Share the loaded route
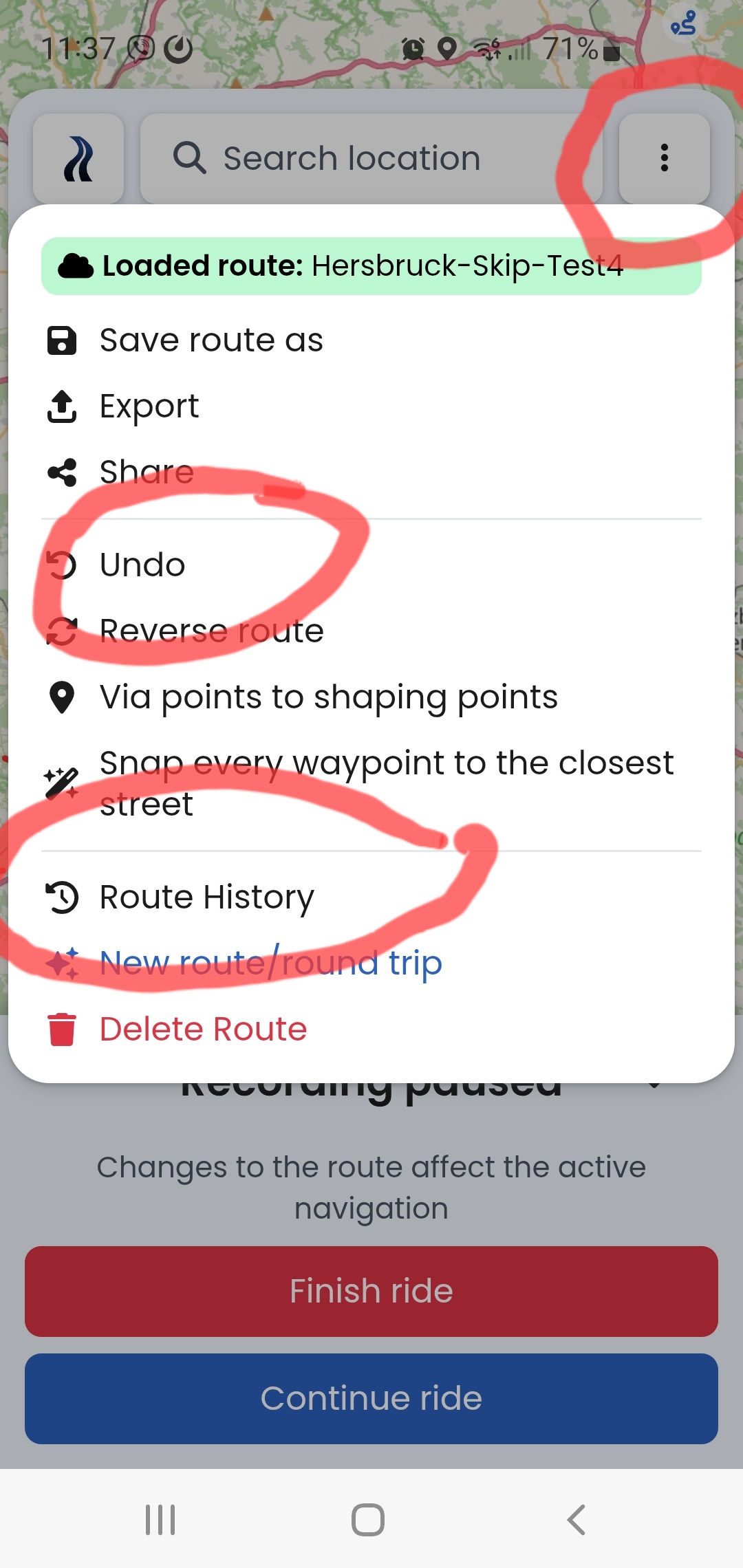 pos(371,472)
